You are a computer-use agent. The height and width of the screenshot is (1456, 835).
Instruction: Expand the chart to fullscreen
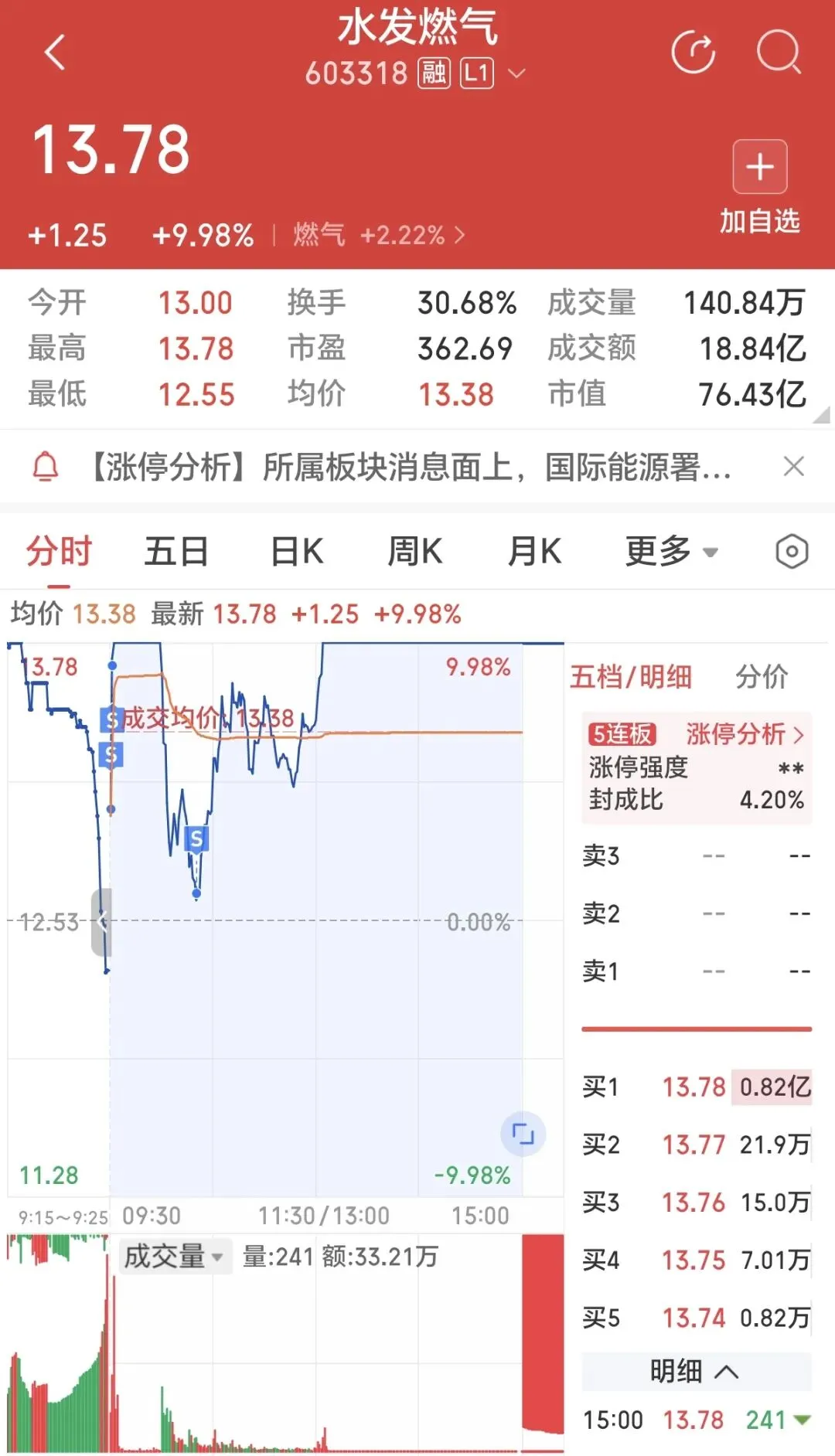tap(523, 1135)
